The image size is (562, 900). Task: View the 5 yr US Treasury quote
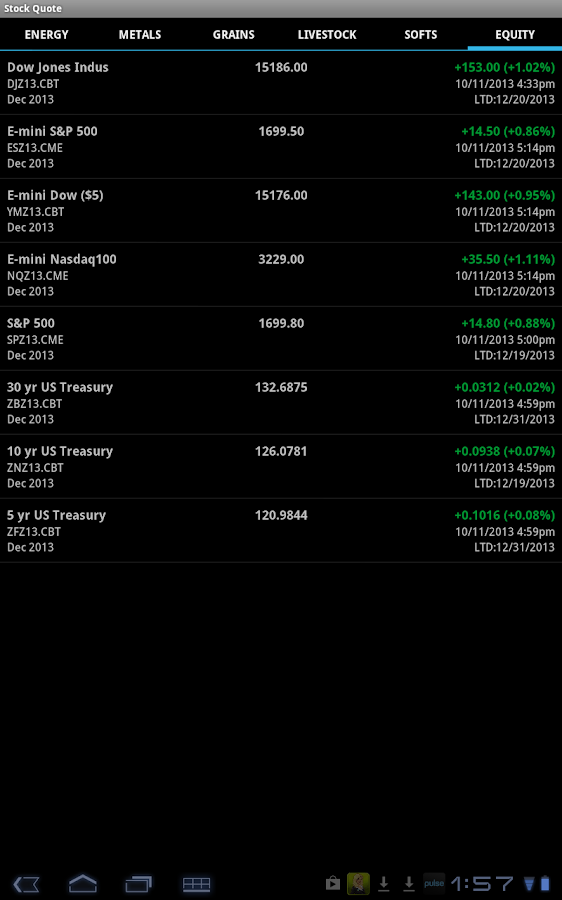click(x=281, y=531)
